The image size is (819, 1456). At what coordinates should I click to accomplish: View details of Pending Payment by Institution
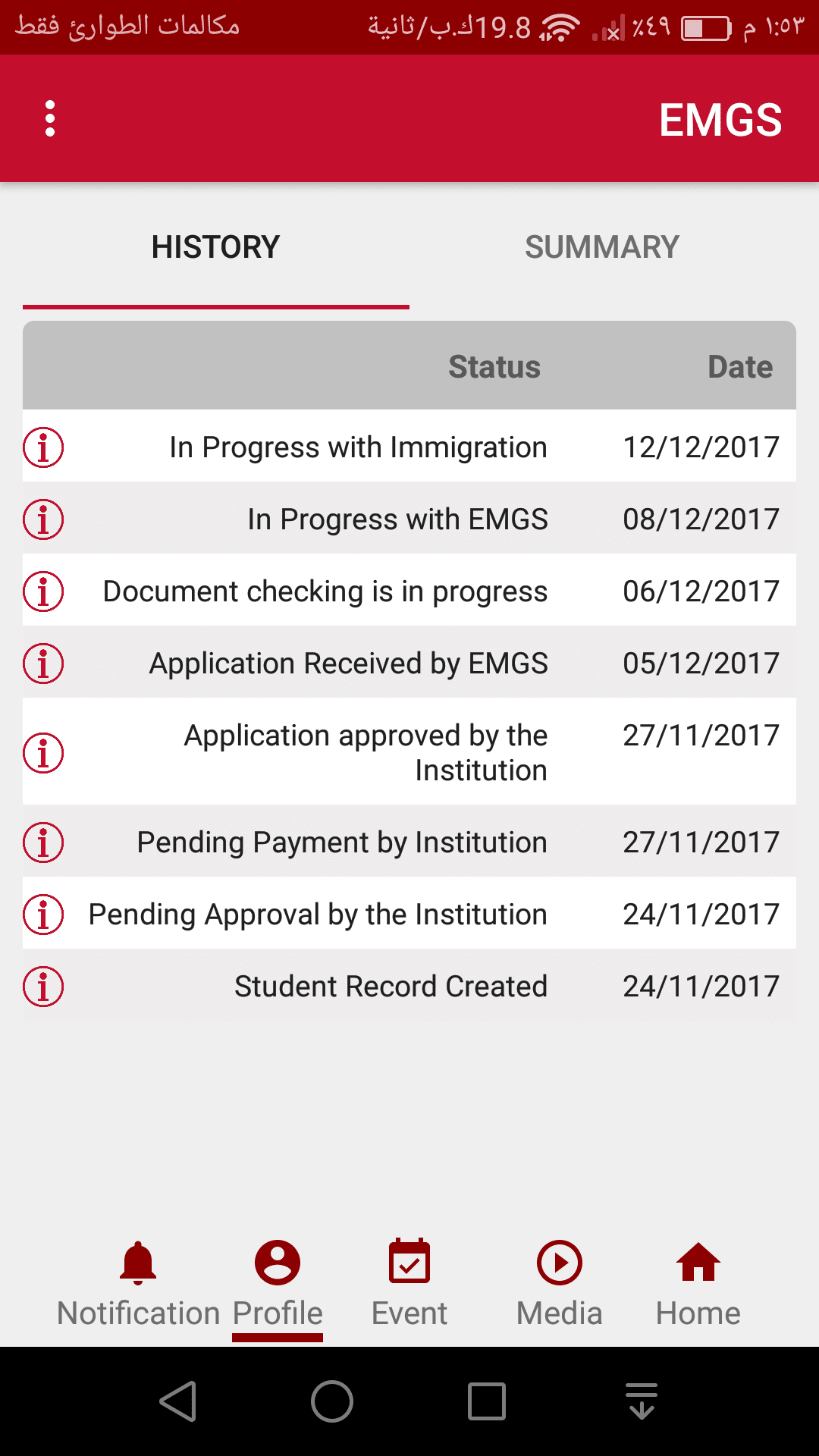[x=43, y=843]
